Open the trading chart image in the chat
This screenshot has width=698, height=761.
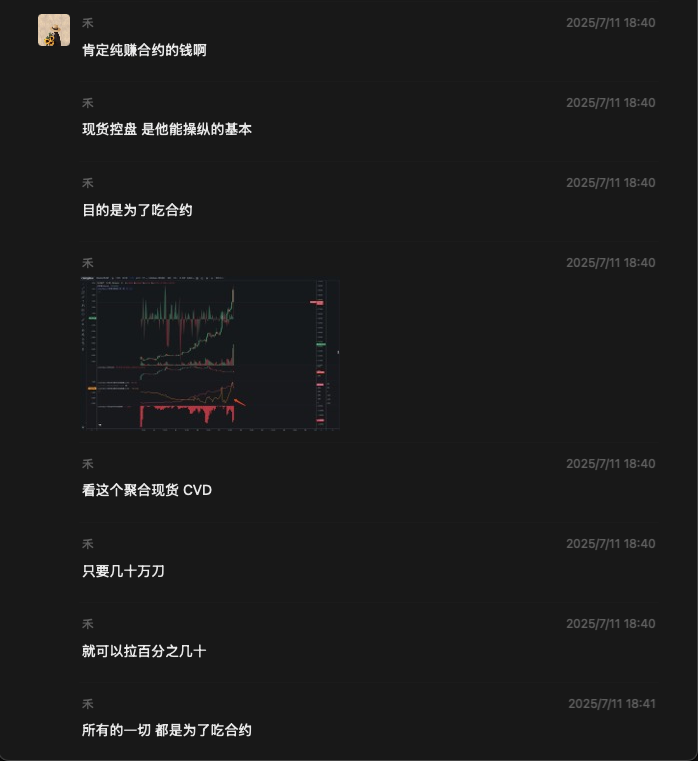(210, 354)
